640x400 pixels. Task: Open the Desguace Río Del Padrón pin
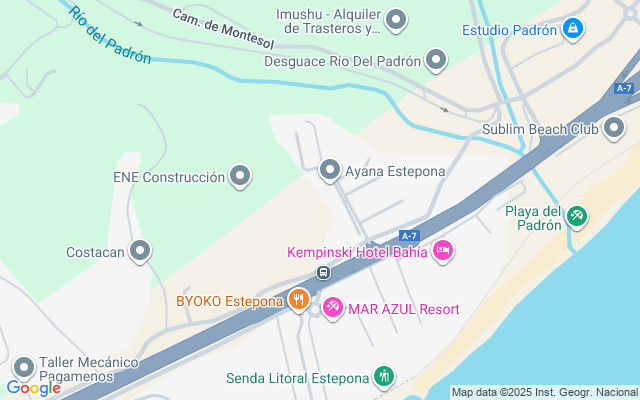[436, 61]
